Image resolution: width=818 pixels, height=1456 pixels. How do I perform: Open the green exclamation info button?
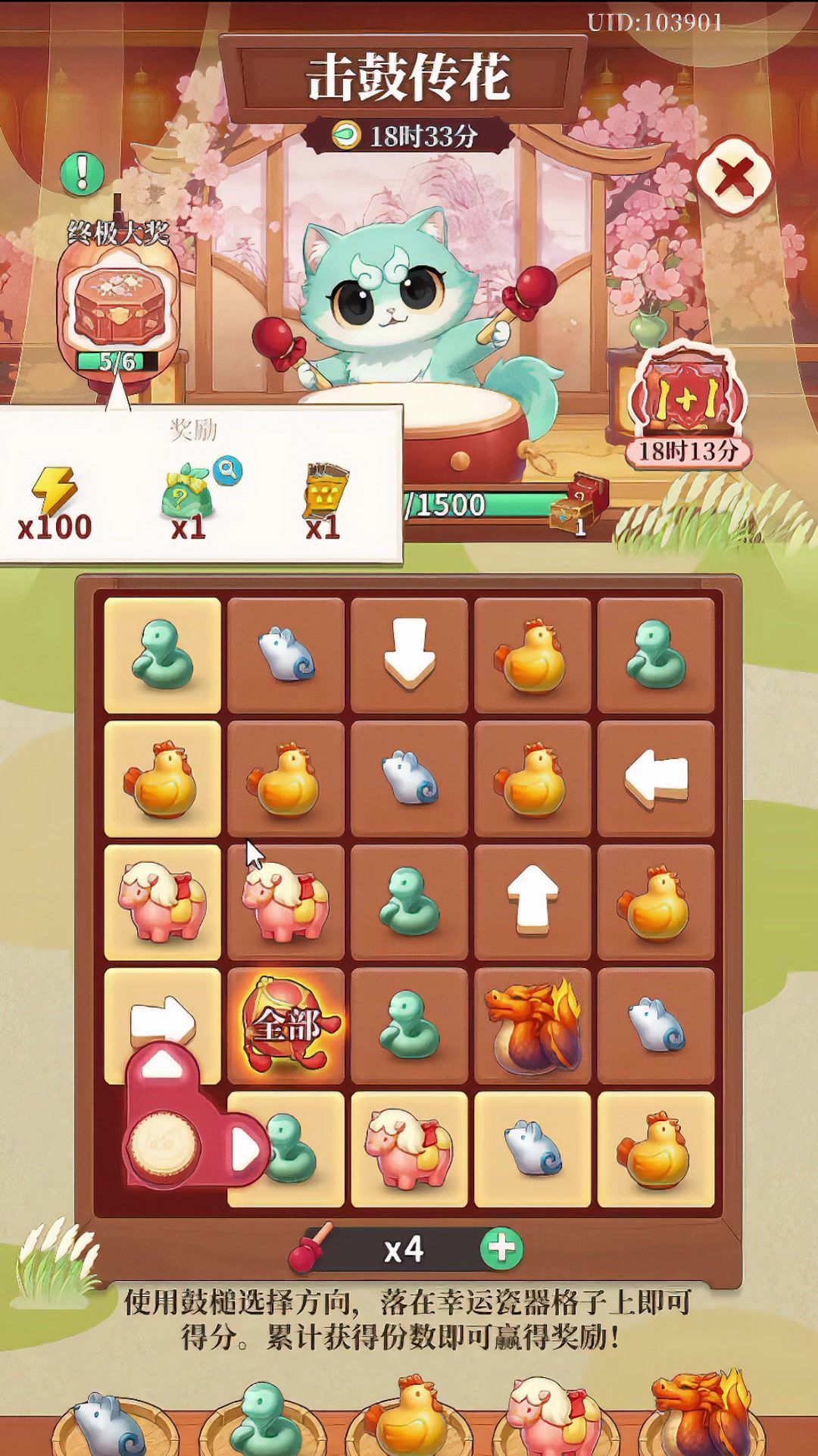[82, 172]
